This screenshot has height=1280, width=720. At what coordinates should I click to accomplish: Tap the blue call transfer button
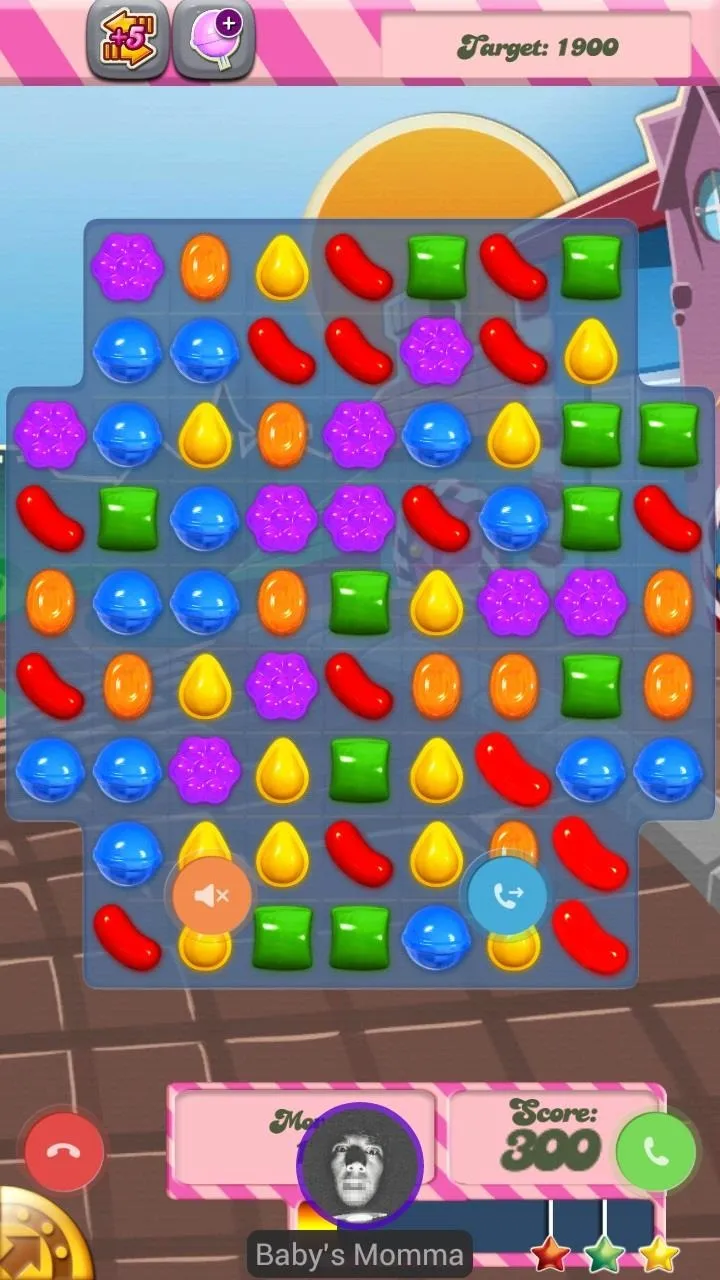[507, 895]
